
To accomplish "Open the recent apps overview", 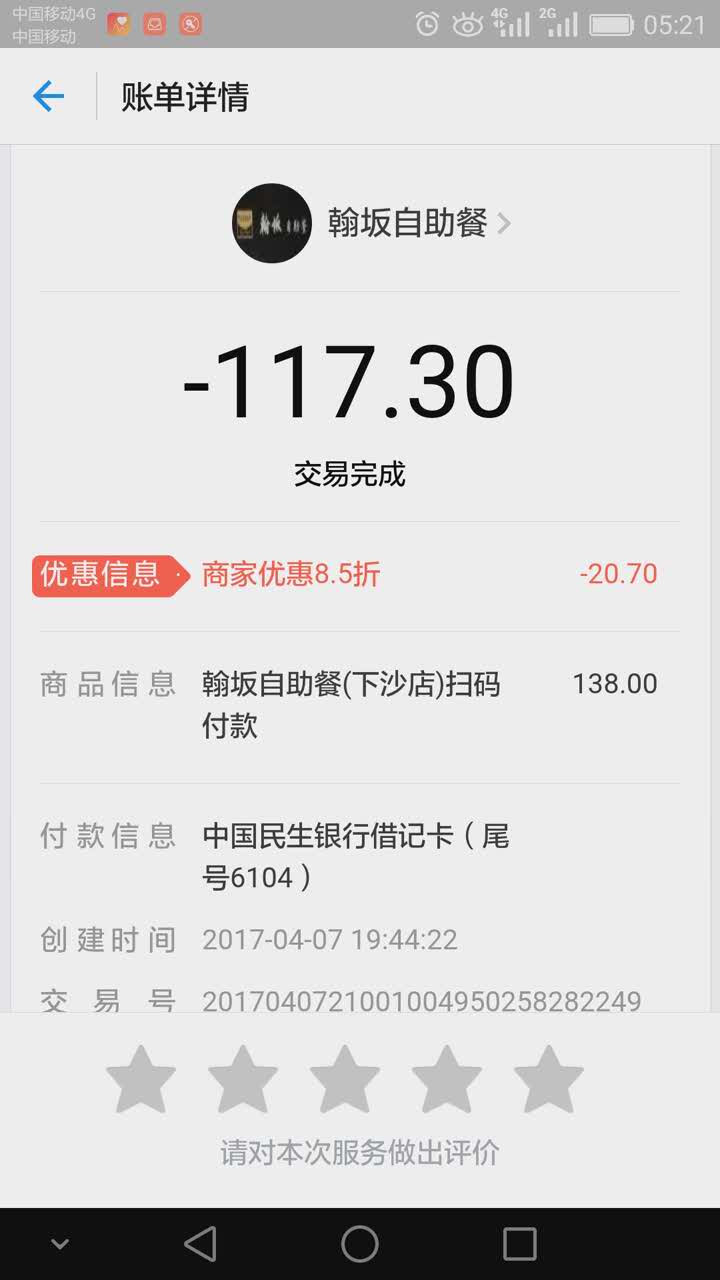I will tap(520, 1244).
